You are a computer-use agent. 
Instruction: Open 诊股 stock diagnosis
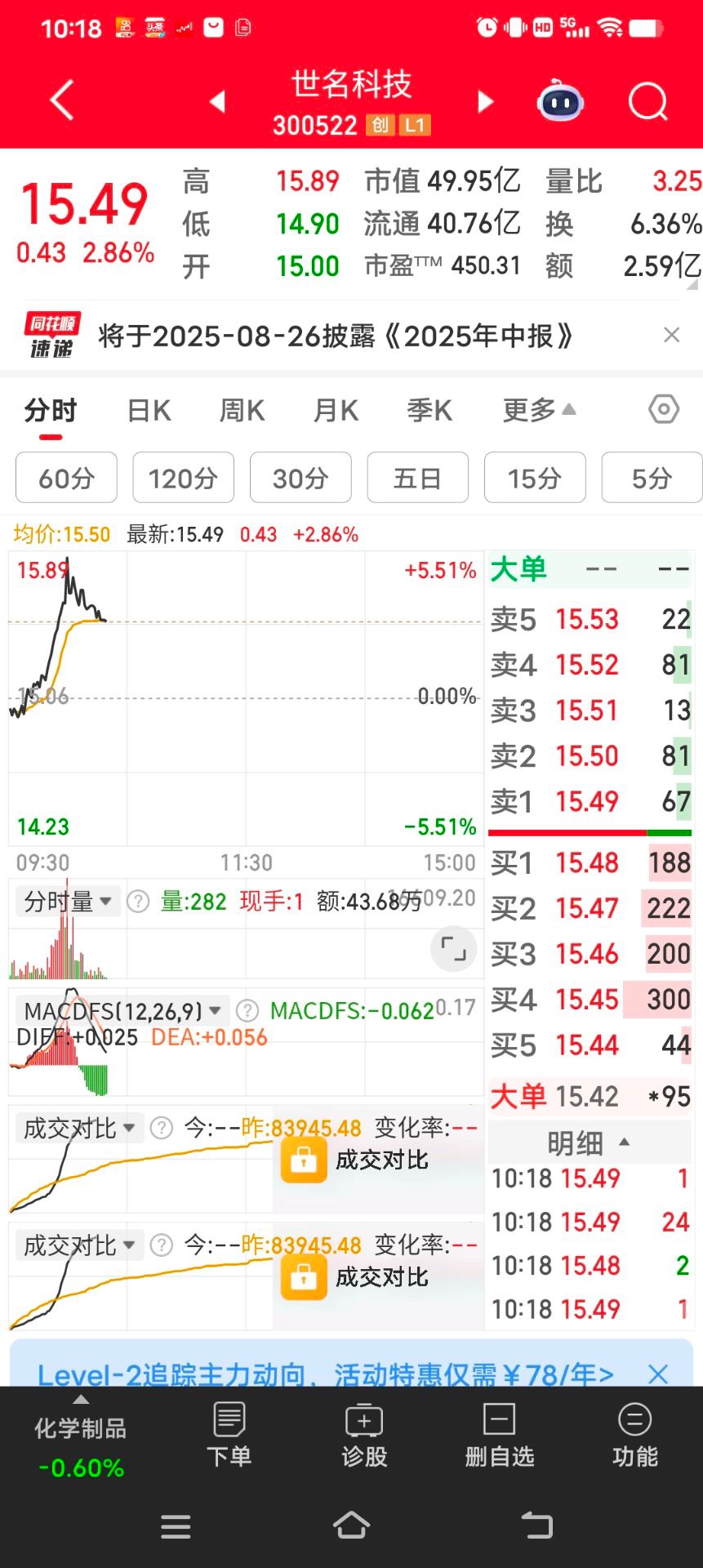click(x=363, y=1434)
